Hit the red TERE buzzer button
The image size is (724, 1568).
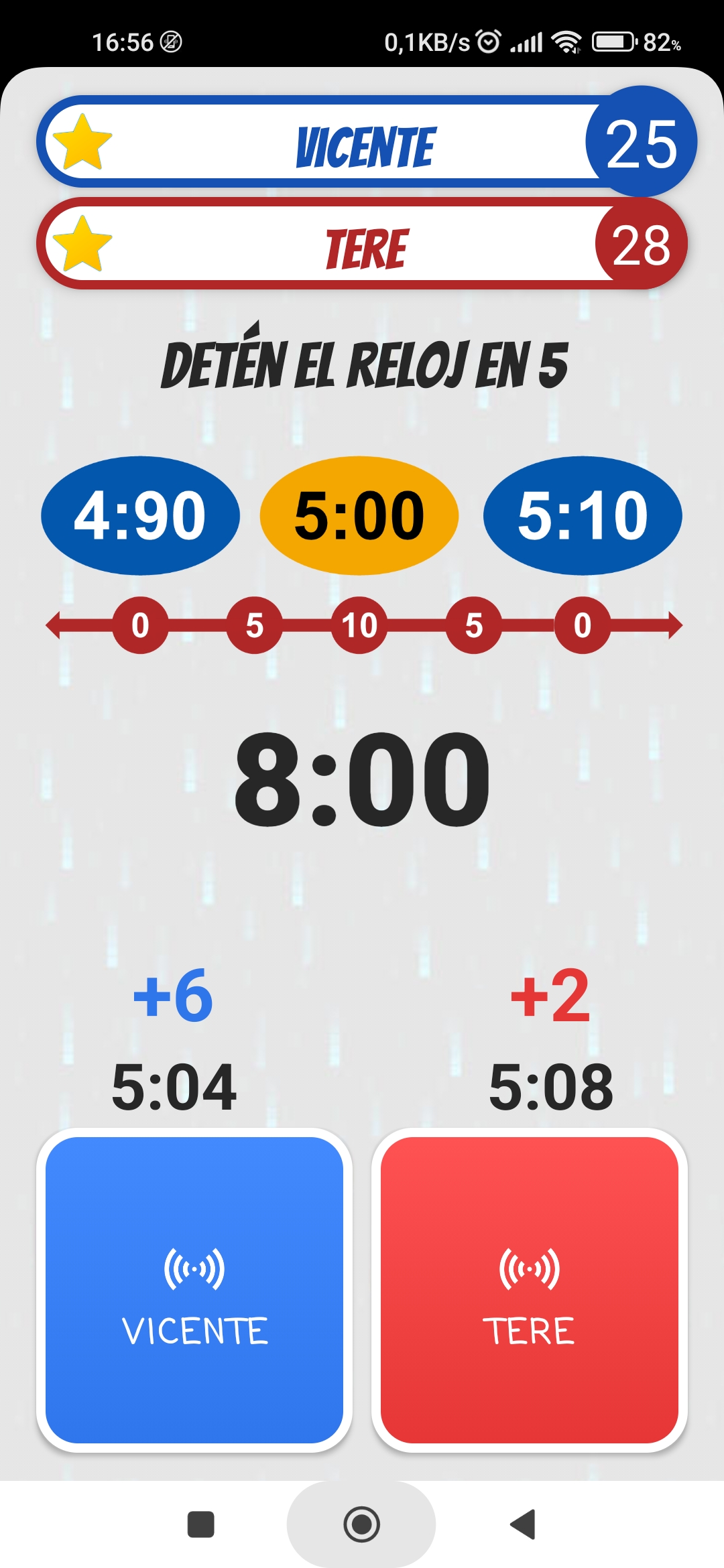tap(530, 1290)
